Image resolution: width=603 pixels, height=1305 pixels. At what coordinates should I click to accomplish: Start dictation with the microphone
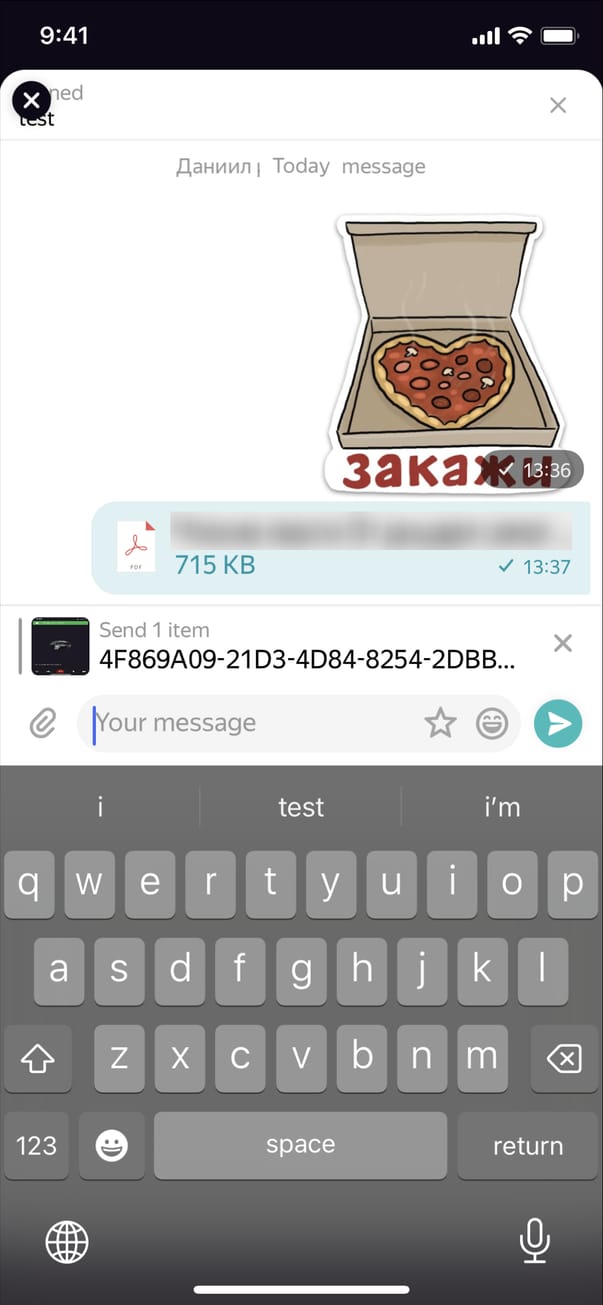(x=535, y=1243)
